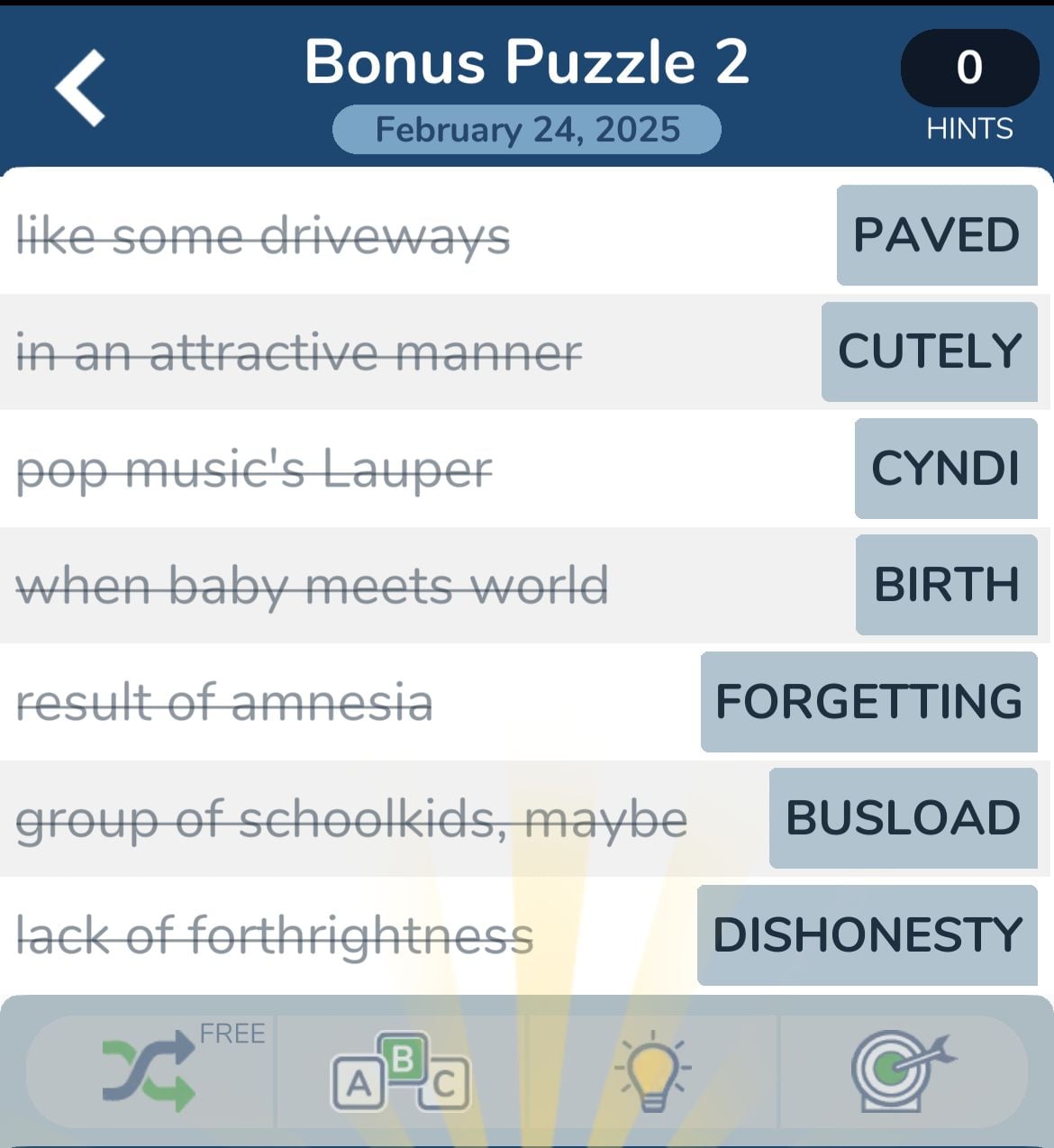Select the 'like some driveways' clue row

[261, 236]
